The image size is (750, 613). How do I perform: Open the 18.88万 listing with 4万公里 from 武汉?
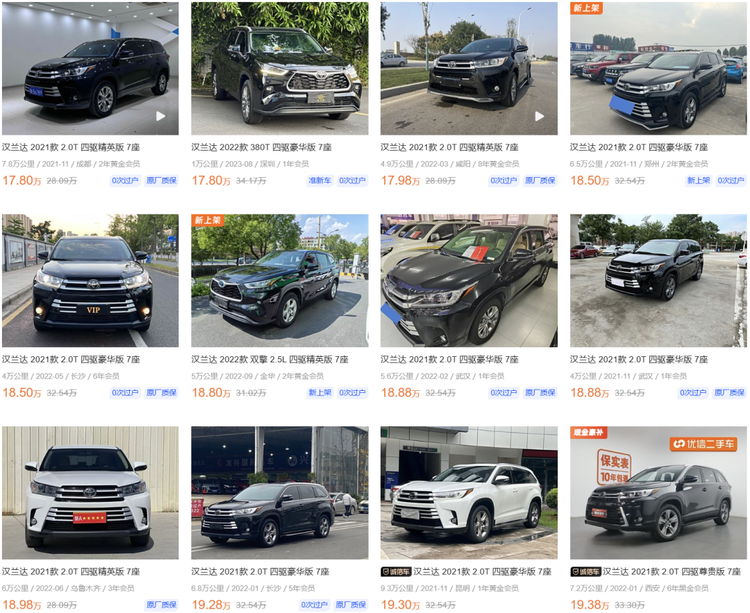(x=658, y=280)
